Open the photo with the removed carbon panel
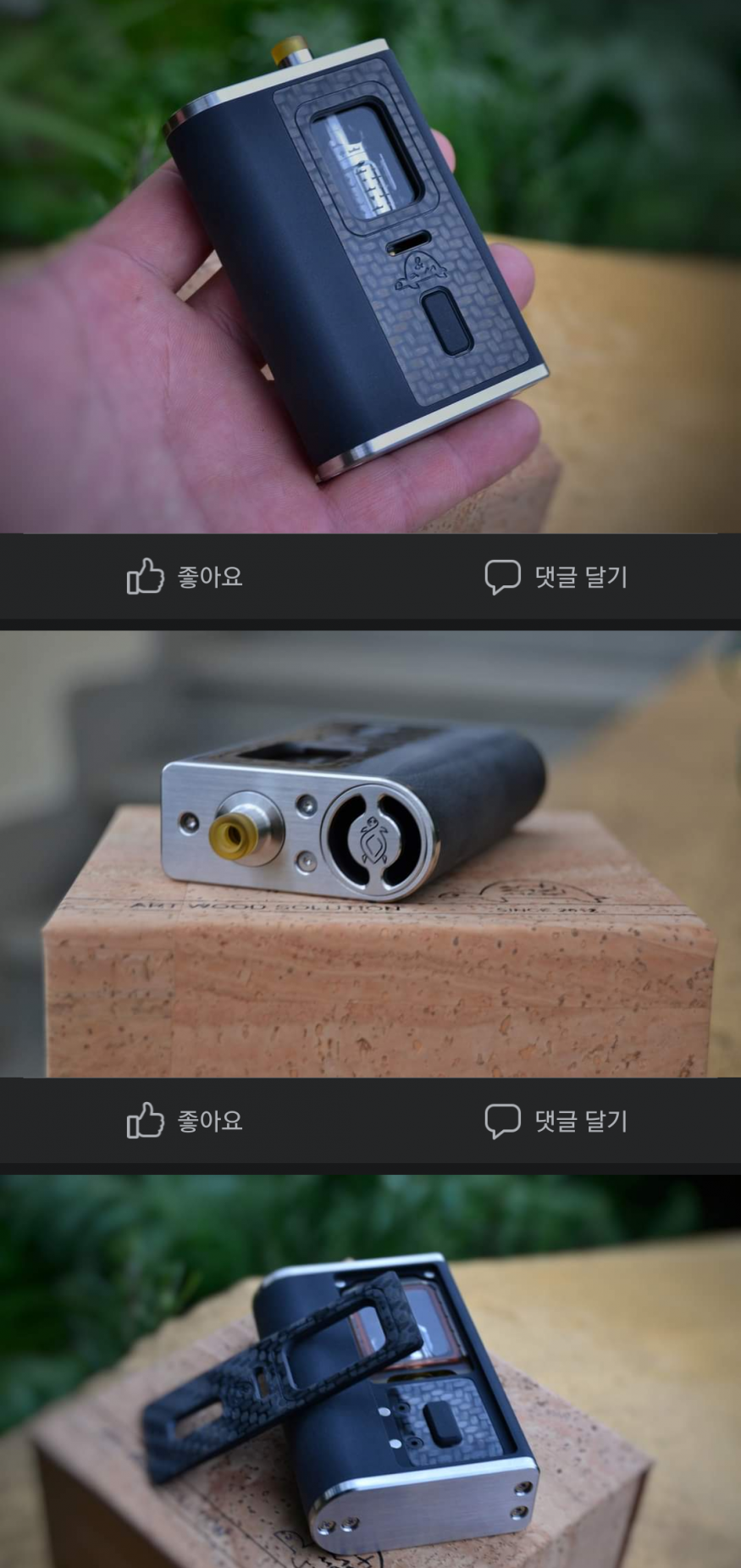This screenshot has width=741, height=1568. pos(370,1371)
